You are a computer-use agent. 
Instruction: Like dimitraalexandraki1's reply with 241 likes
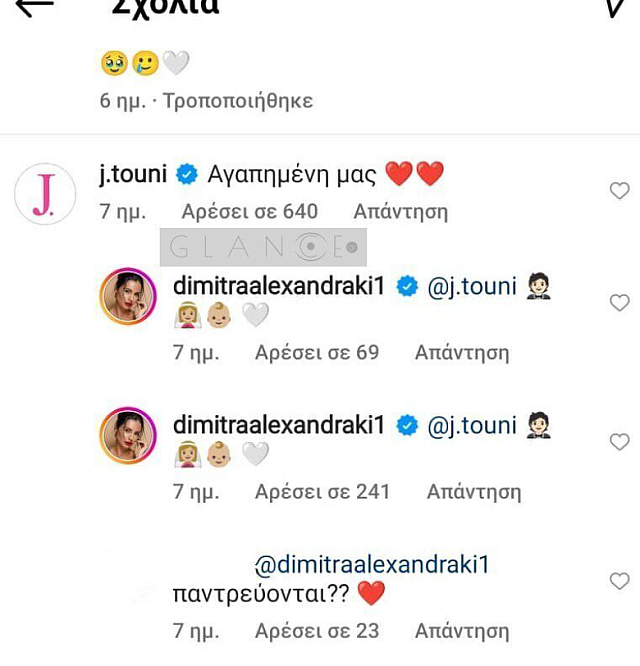(619, 441)
